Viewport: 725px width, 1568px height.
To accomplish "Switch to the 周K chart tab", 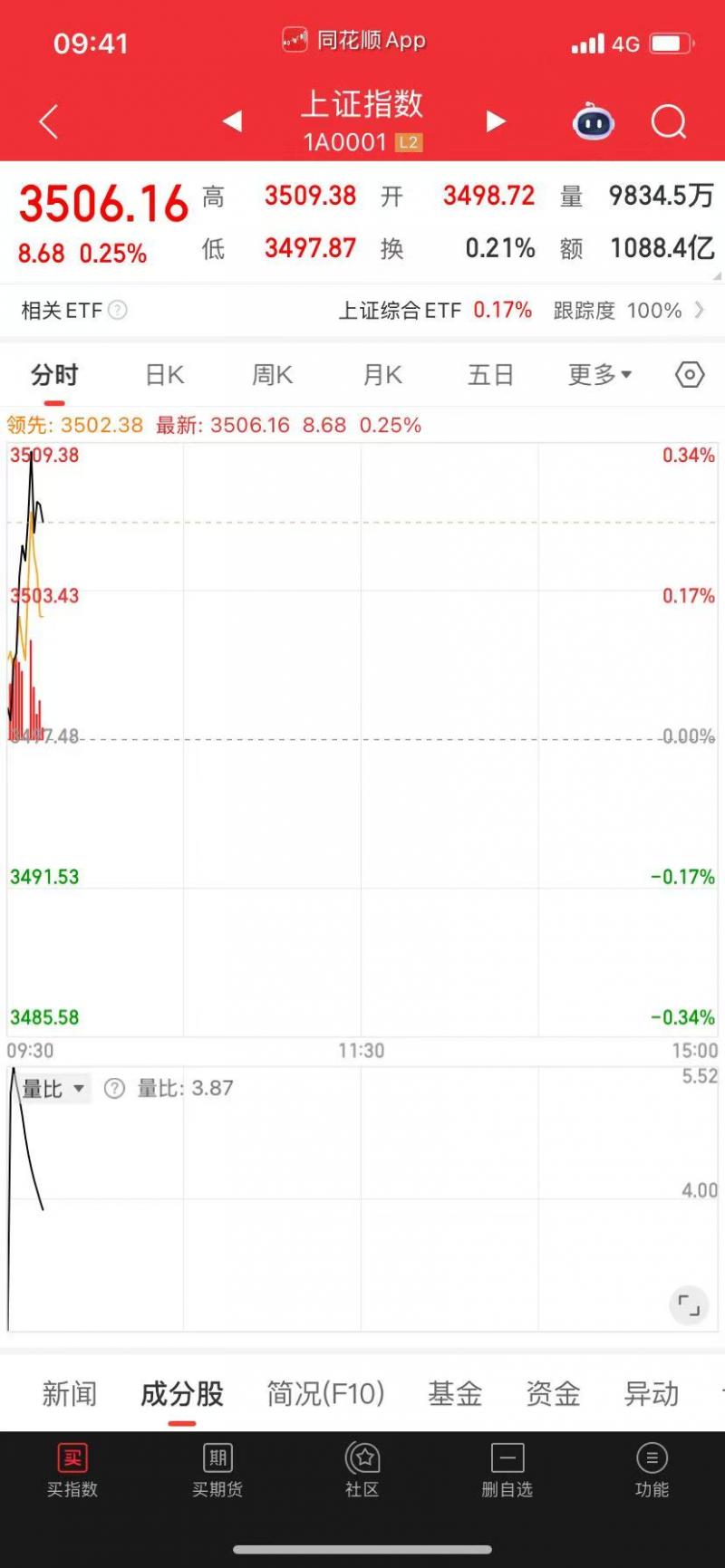I will [272, 375].
